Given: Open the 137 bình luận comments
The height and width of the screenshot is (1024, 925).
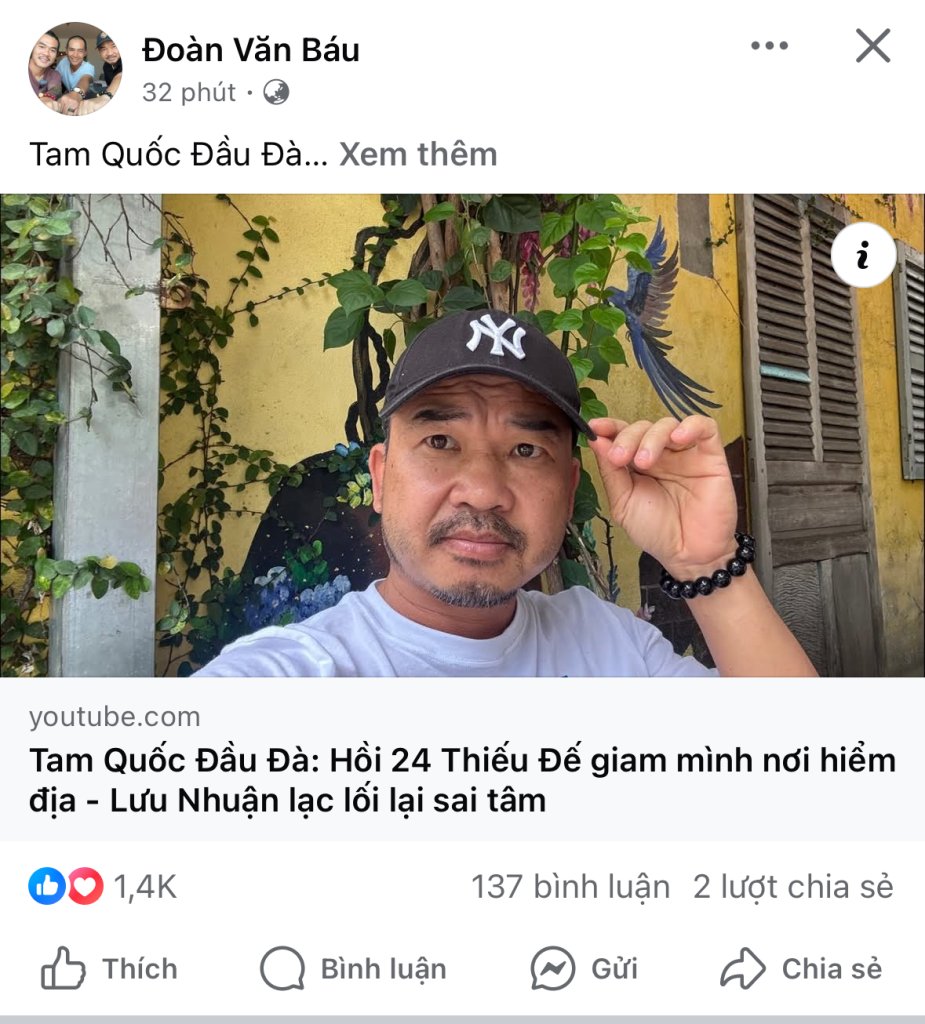Looking at the screenshot, I should [x=570, y=886].
